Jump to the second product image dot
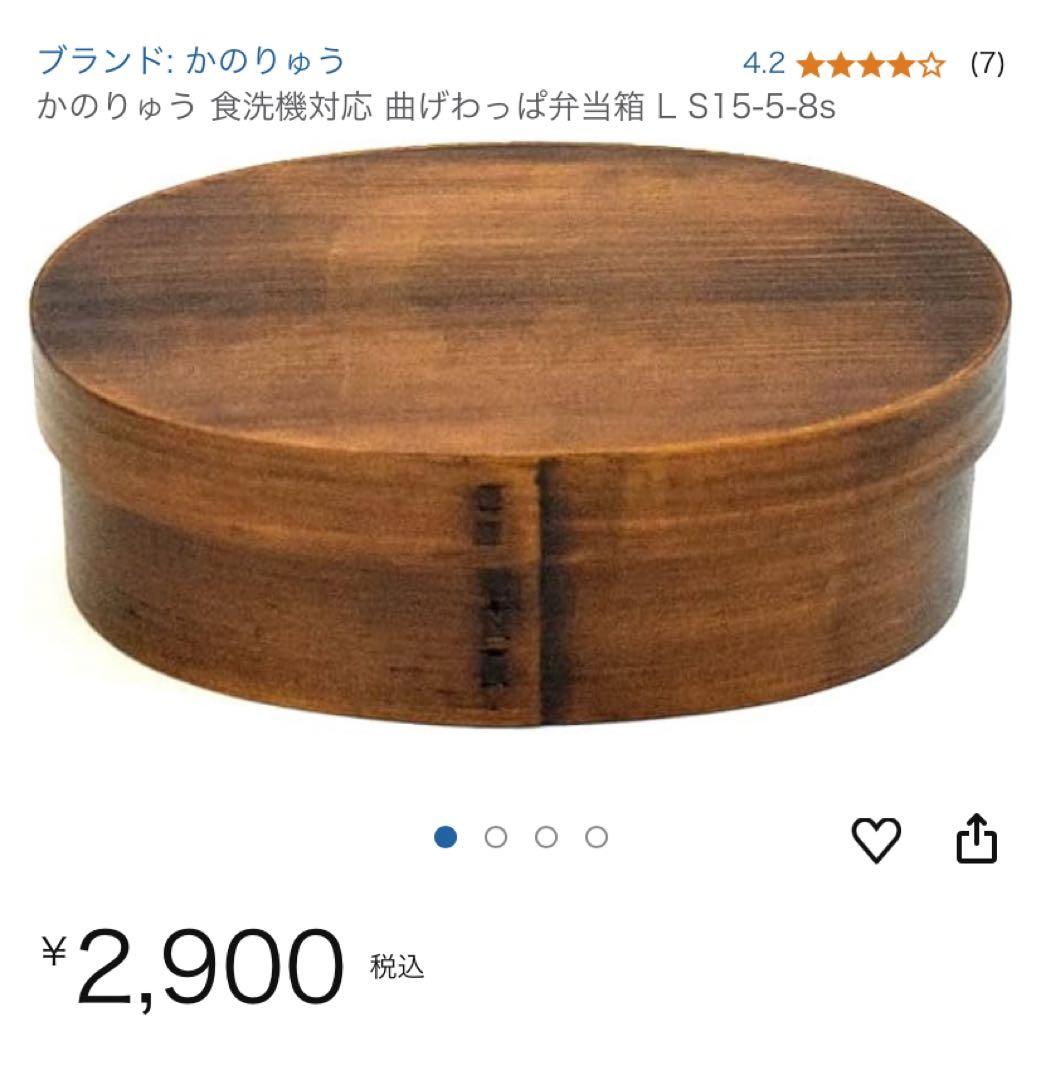 pyautogui.click(x=496, y=837)
